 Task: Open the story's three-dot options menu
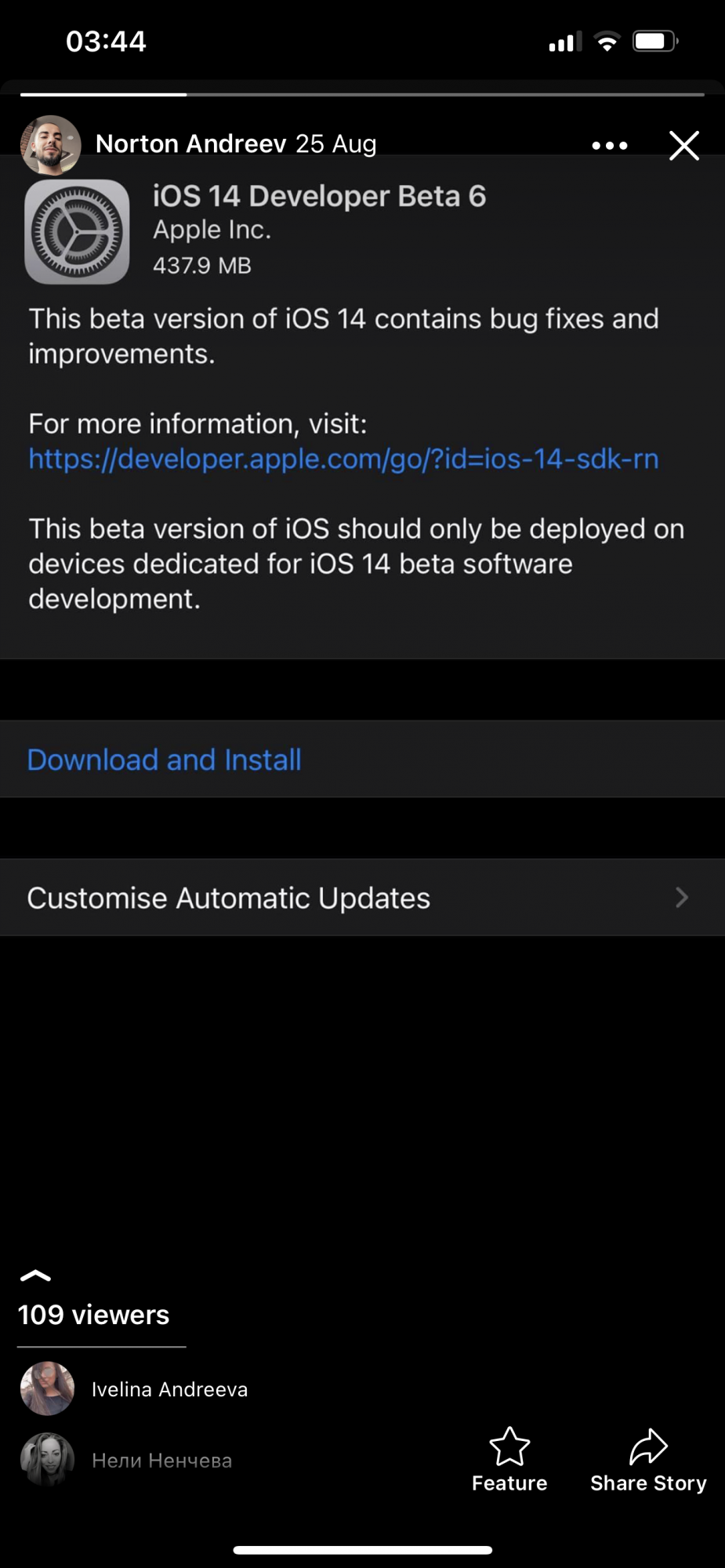click(609, 145)
